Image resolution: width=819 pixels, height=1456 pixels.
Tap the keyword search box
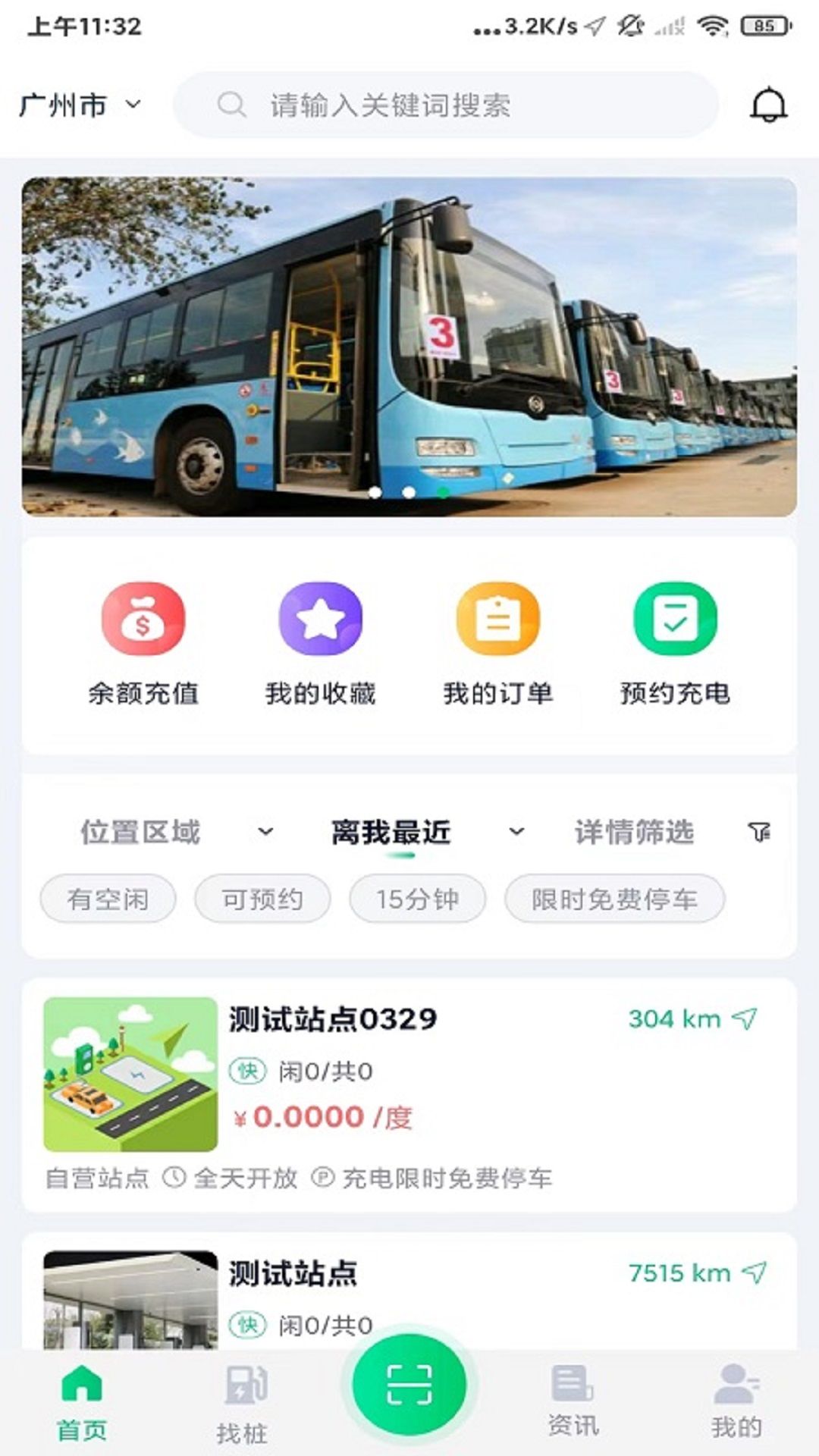click(446, 105)
